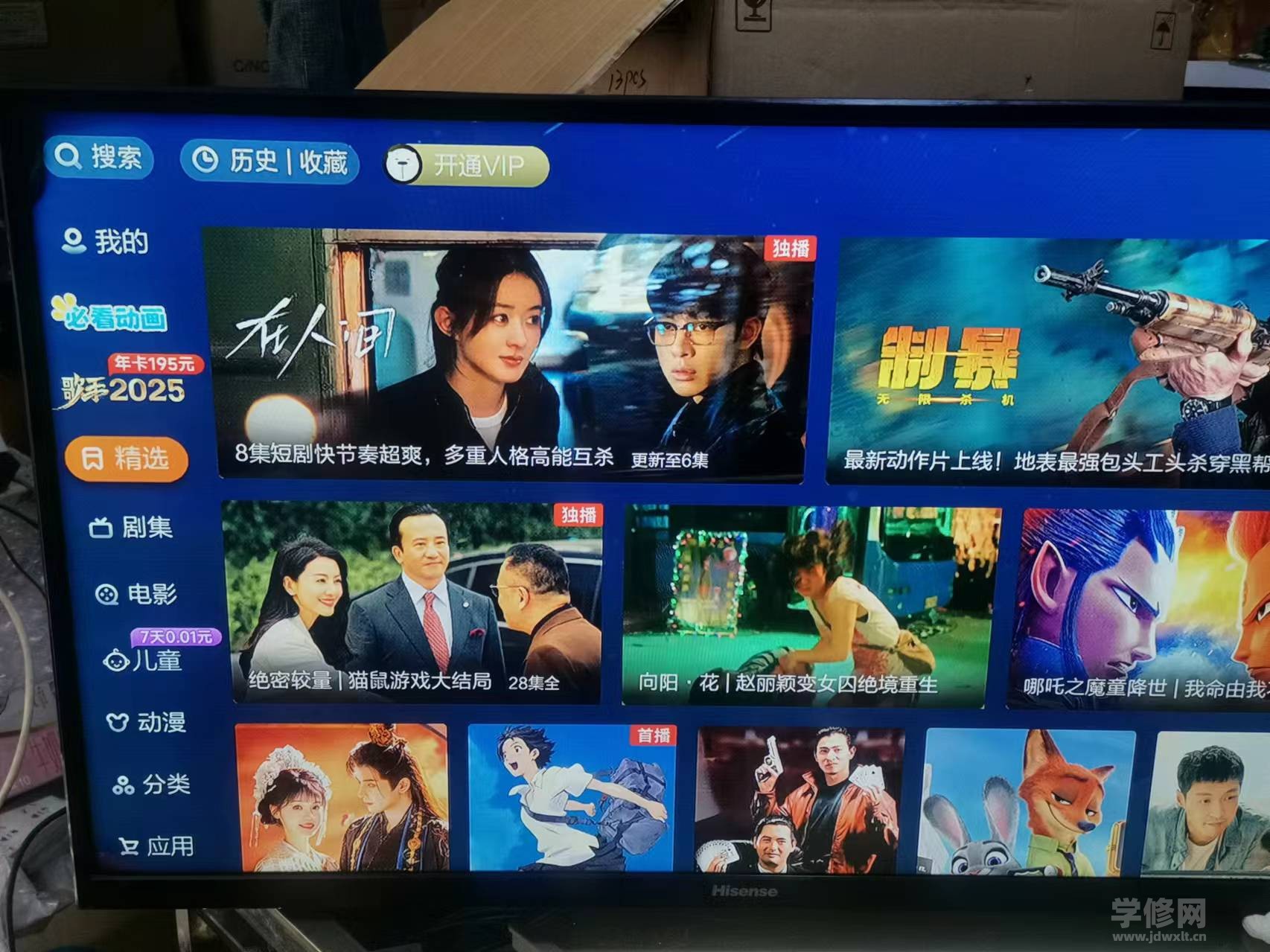Select the 儿童 category
The width and height of the screenshot is (1270, 952).
point(144,659)
